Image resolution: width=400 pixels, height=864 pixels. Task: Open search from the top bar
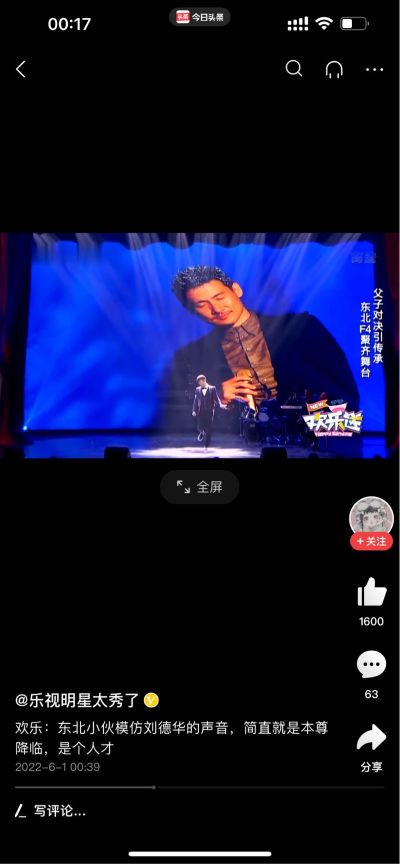pyautogui.click(x=294, y=69)
